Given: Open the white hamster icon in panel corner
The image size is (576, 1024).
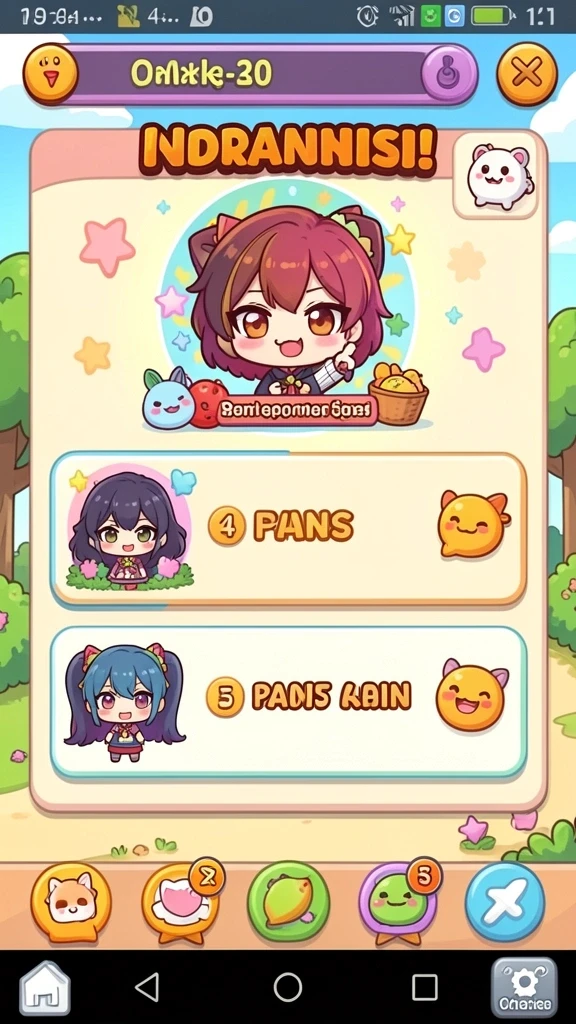Looking at the screenshot, I should (496, 175).
